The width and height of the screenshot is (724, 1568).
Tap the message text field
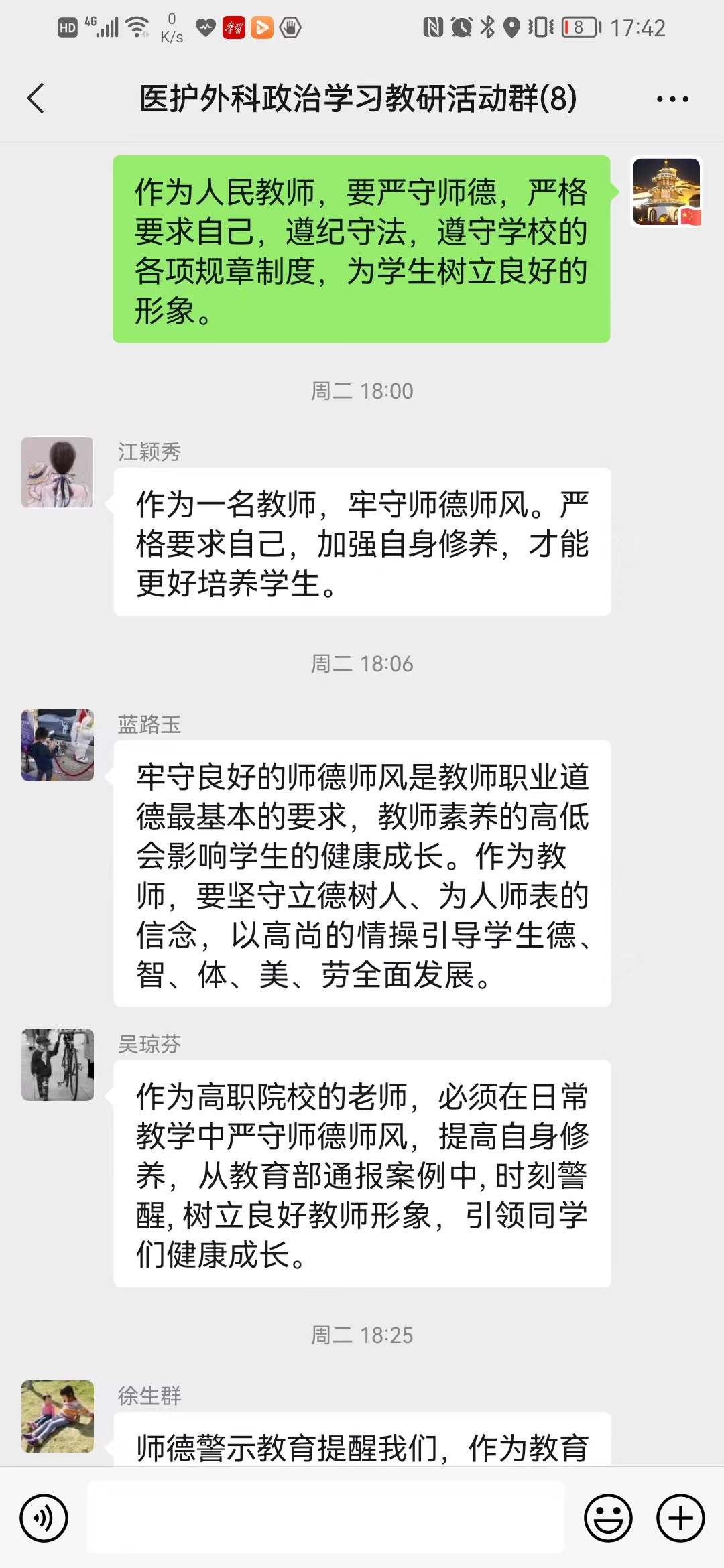pyautogui.click(x=326, y=1518)
